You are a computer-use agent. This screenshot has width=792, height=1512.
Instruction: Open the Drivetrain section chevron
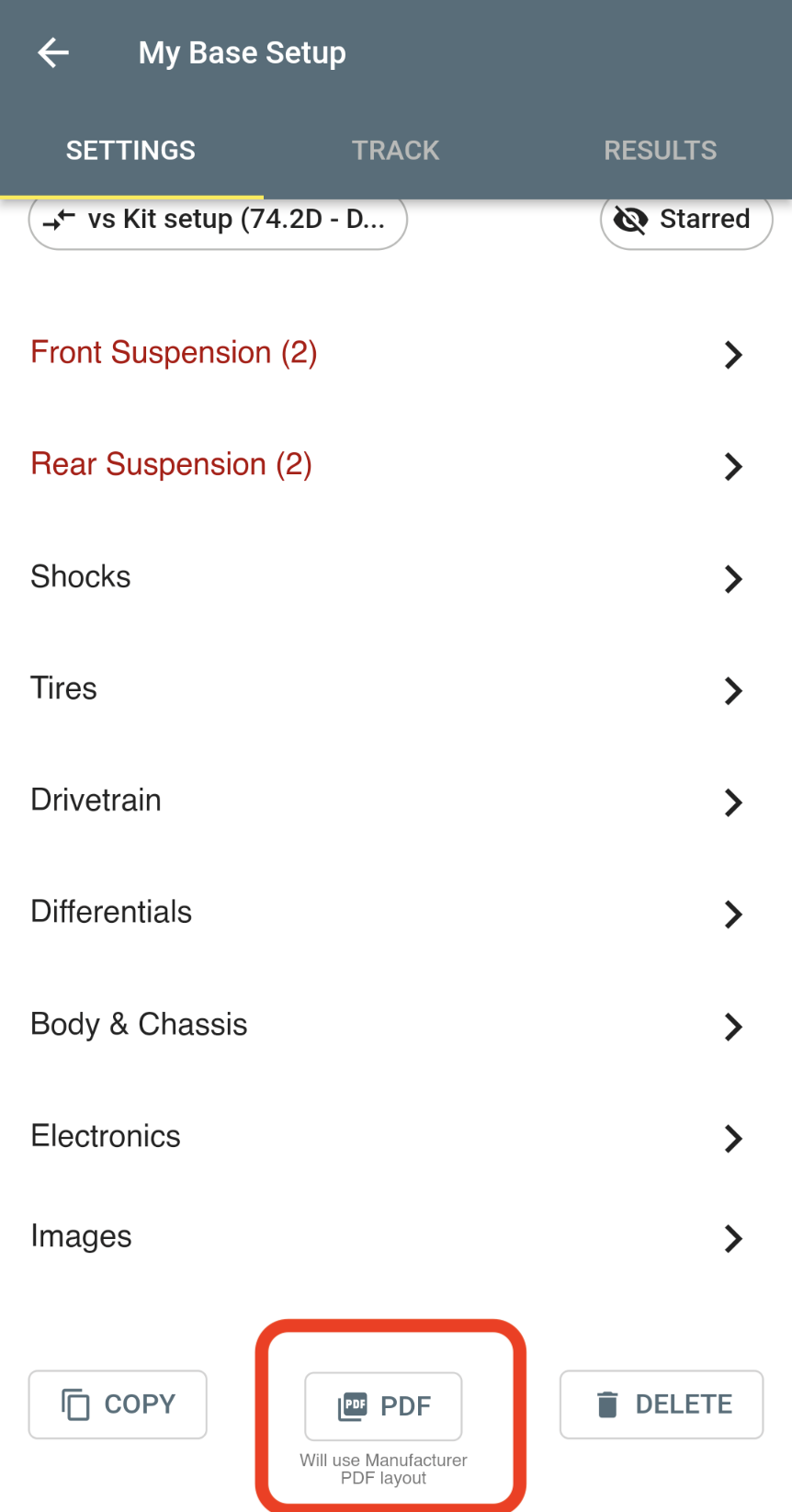(733, 802)
